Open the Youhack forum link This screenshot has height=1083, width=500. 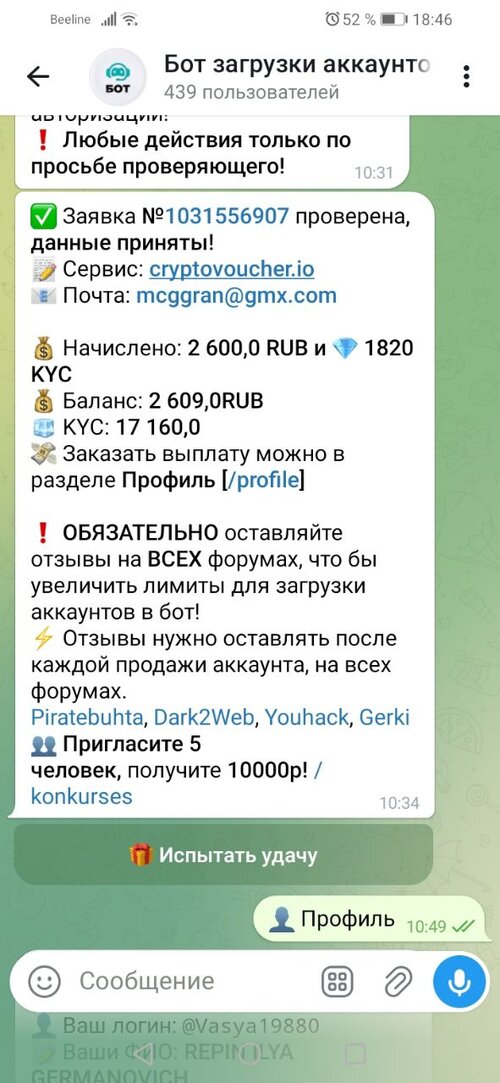pyautogui.click(x=307, y=717)
